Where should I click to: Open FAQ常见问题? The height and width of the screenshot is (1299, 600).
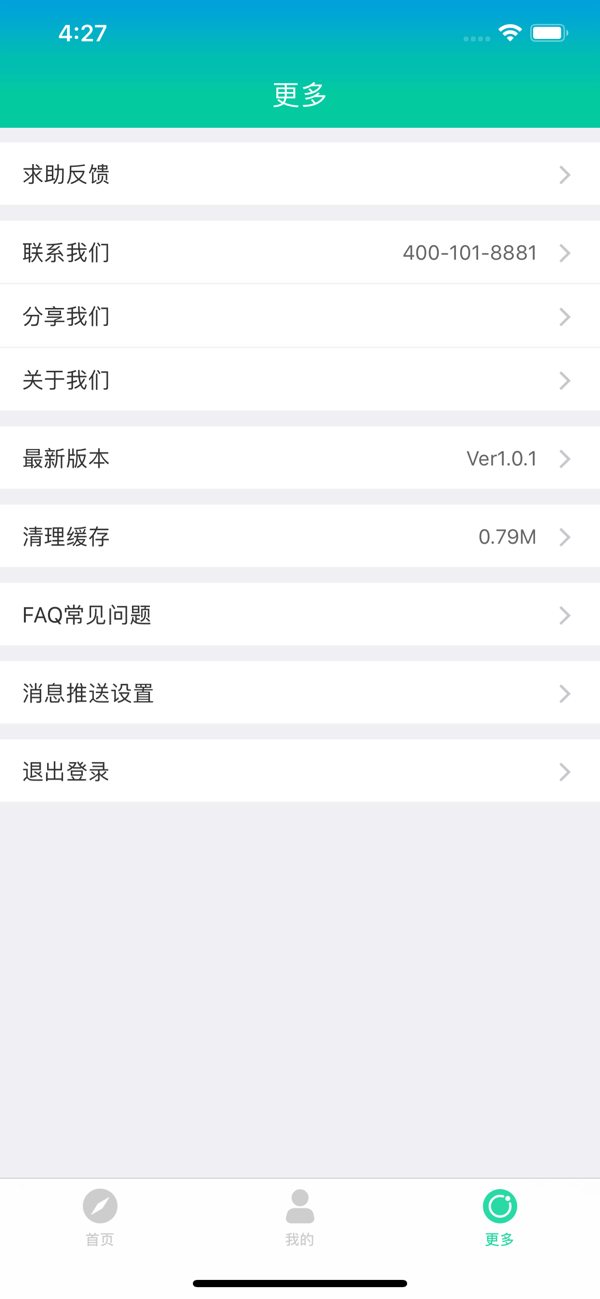point(300,614)
